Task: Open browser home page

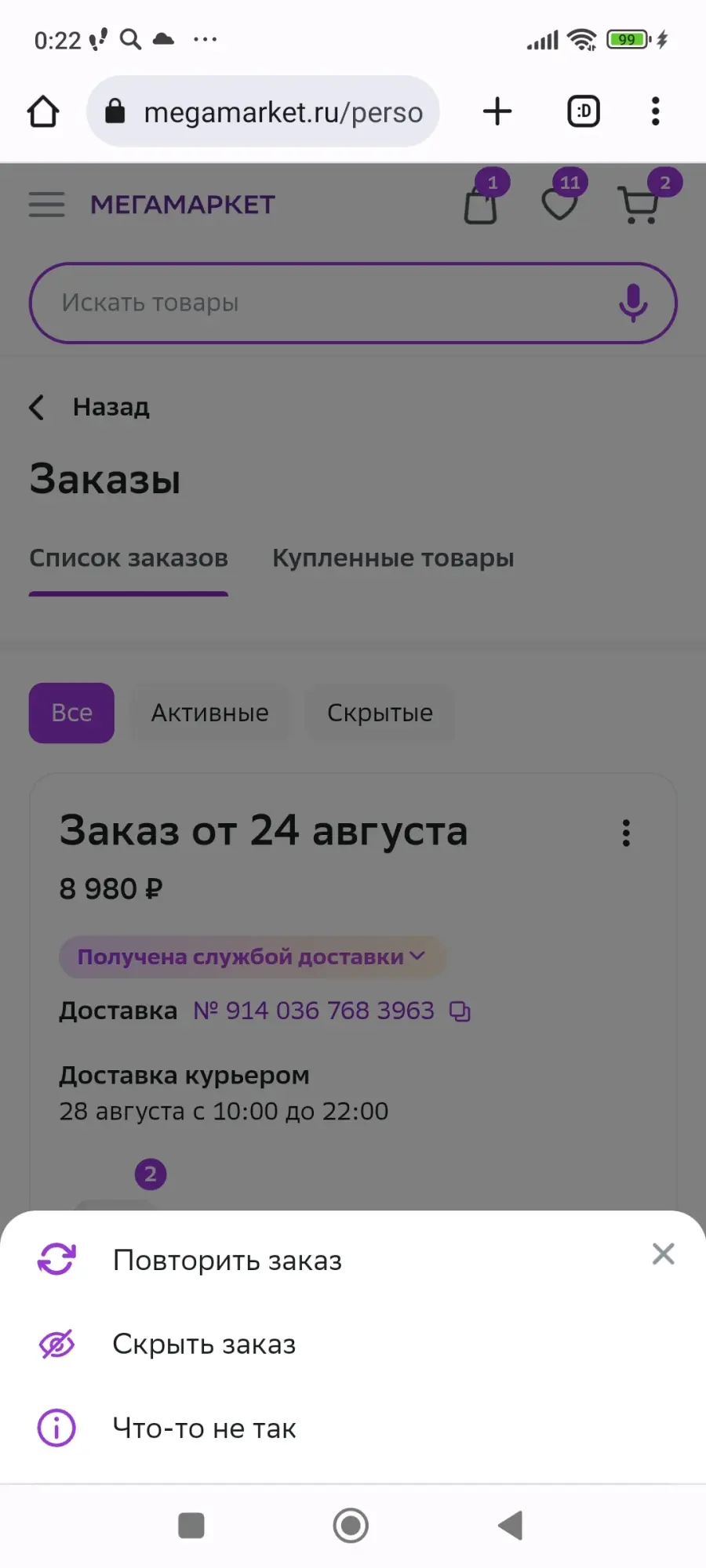Action: (43, 111)
